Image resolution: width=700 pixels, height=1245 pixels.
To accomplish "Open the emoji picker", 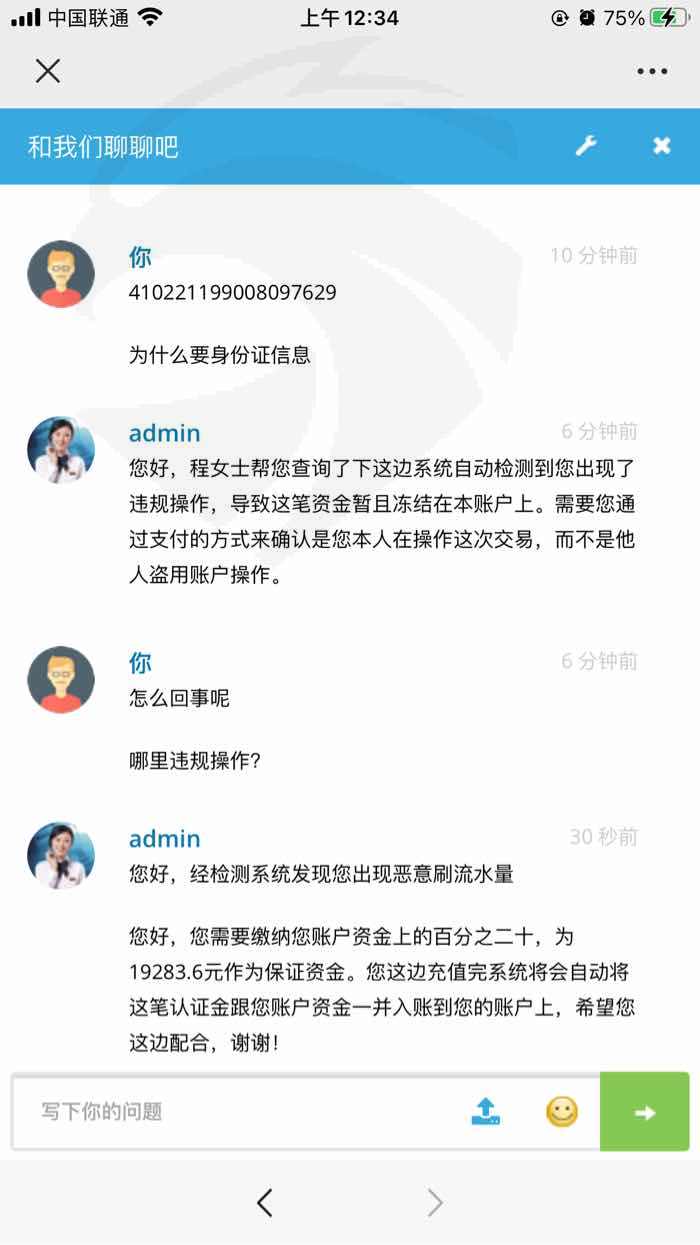I will click(562, 1111).
